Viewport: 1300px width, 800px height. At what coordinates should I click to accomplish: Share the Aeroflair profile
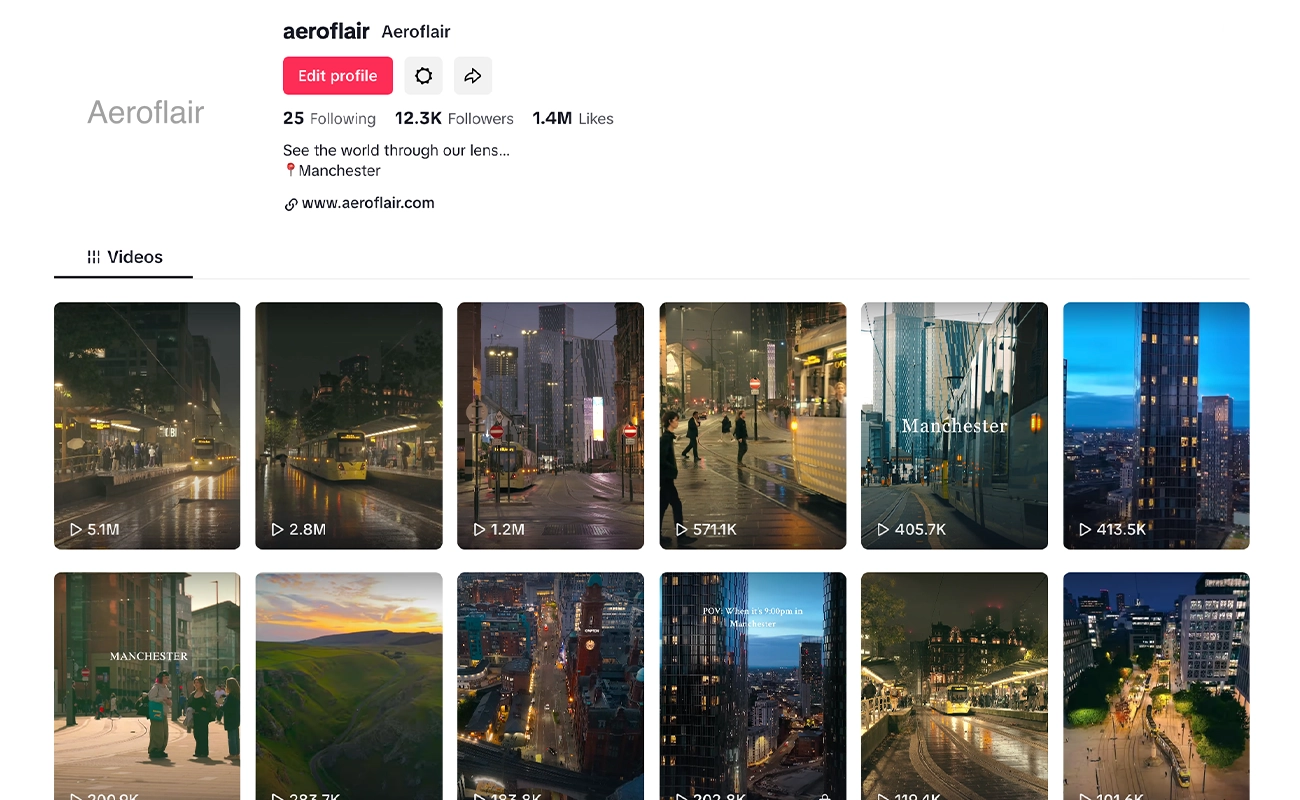[473, 76]
